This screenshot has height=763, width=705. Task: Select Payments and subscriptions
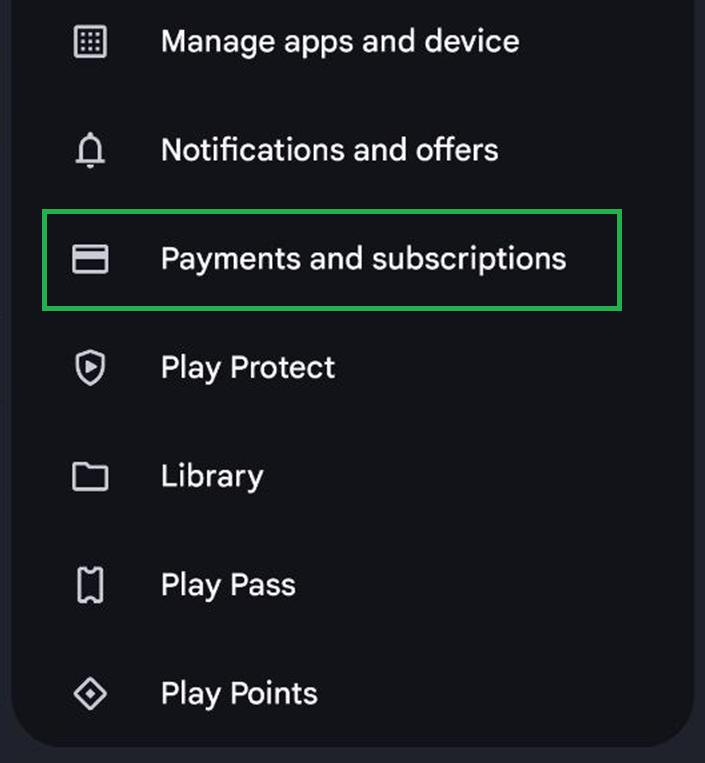363,259
